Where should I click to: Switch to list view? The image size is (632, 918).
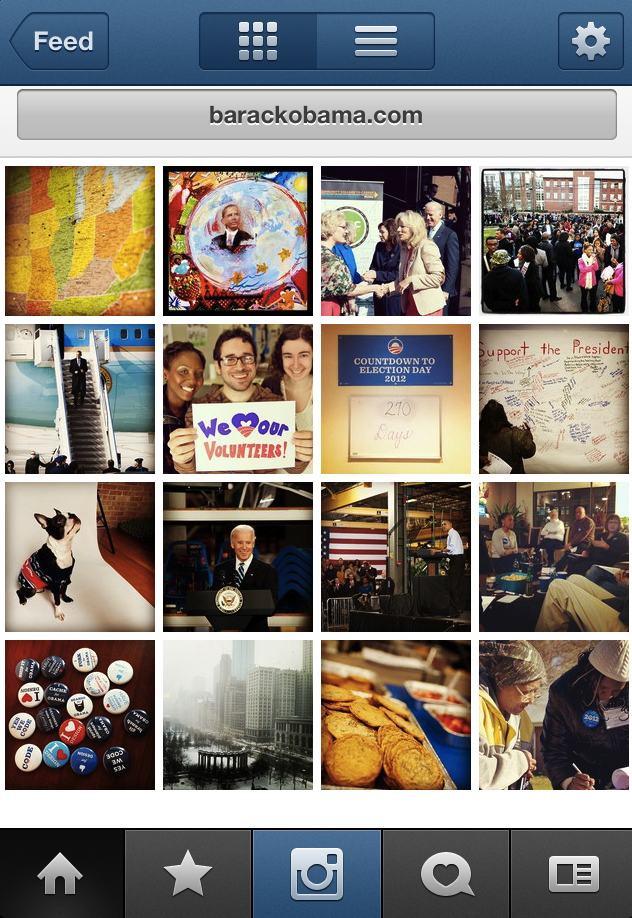click(x=376, y=41)
